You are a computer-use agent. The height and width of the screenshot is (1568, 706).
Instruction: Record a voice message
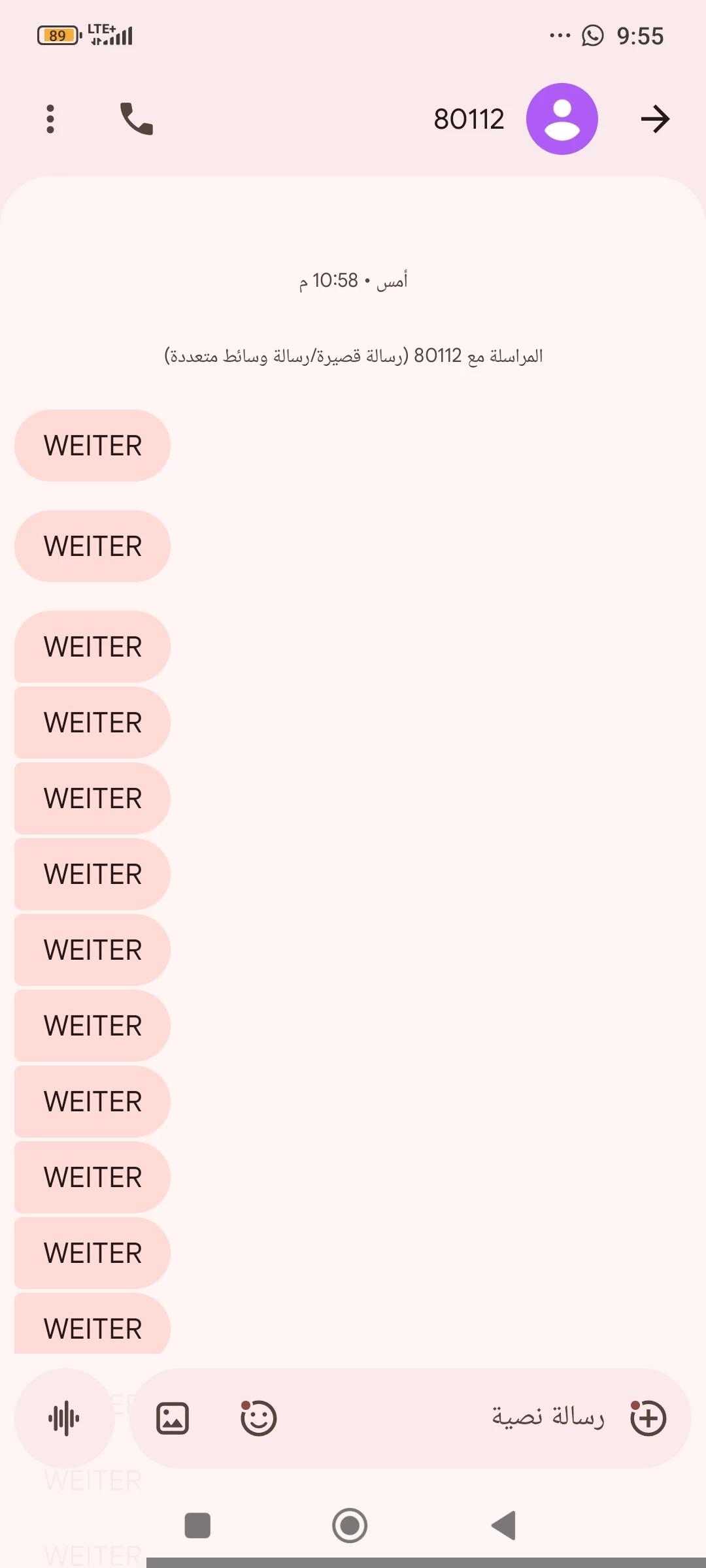pos(64,1418)
